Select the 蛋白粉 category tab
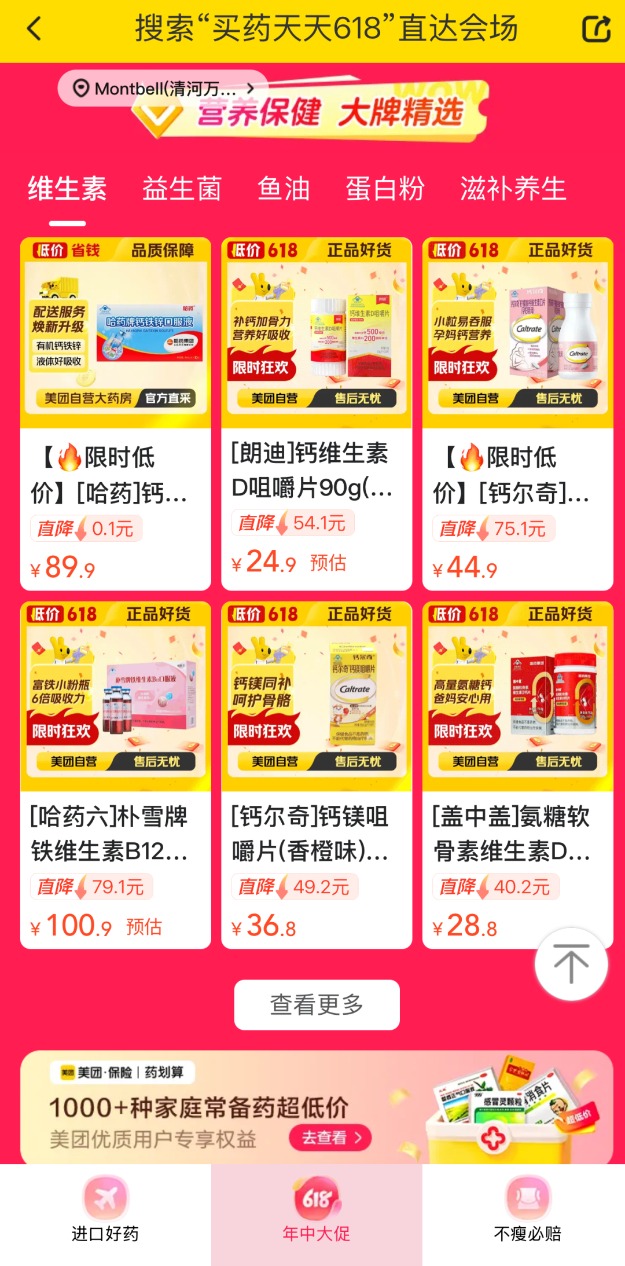The image size is (625, 1266). pos(385,188)
